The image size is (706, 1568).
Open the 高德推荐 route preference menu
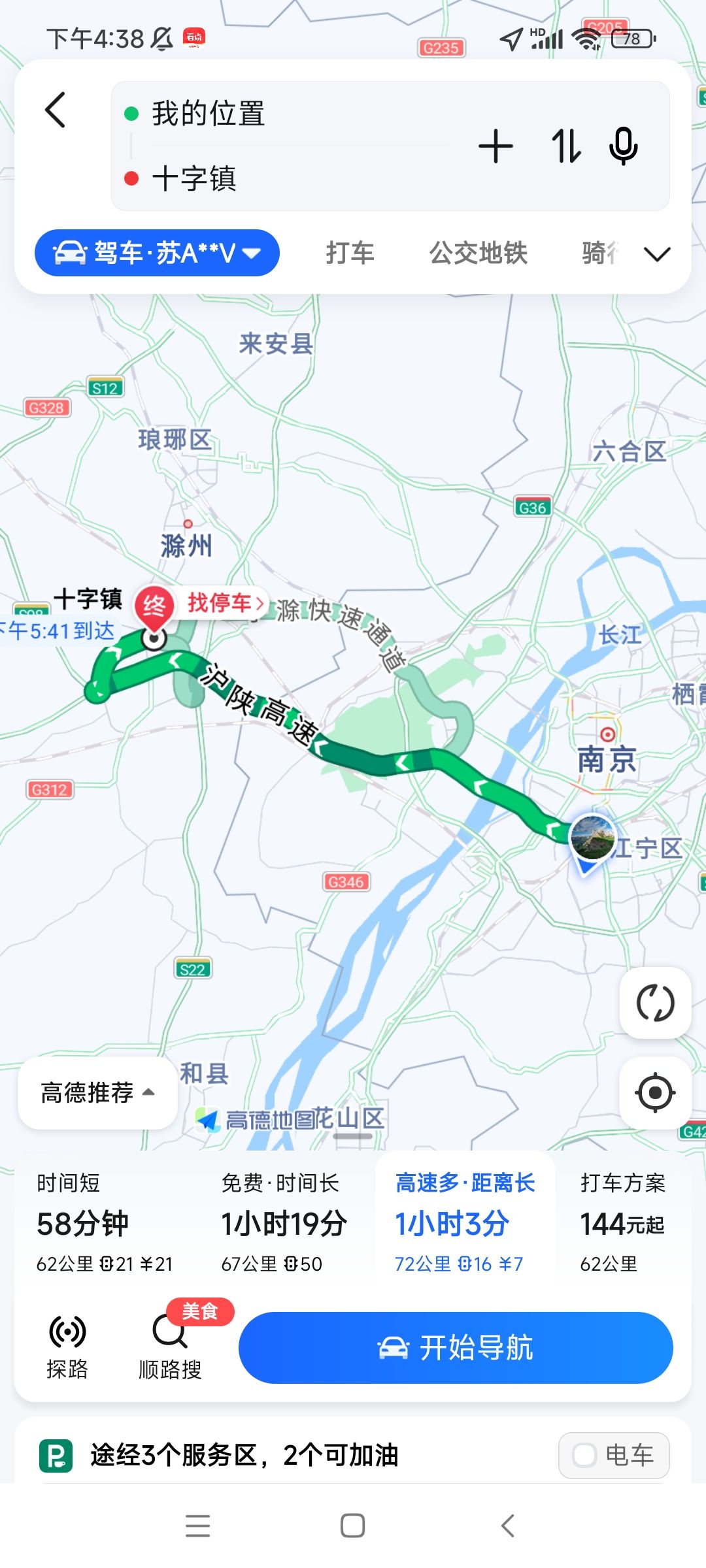coord(97,1092)
